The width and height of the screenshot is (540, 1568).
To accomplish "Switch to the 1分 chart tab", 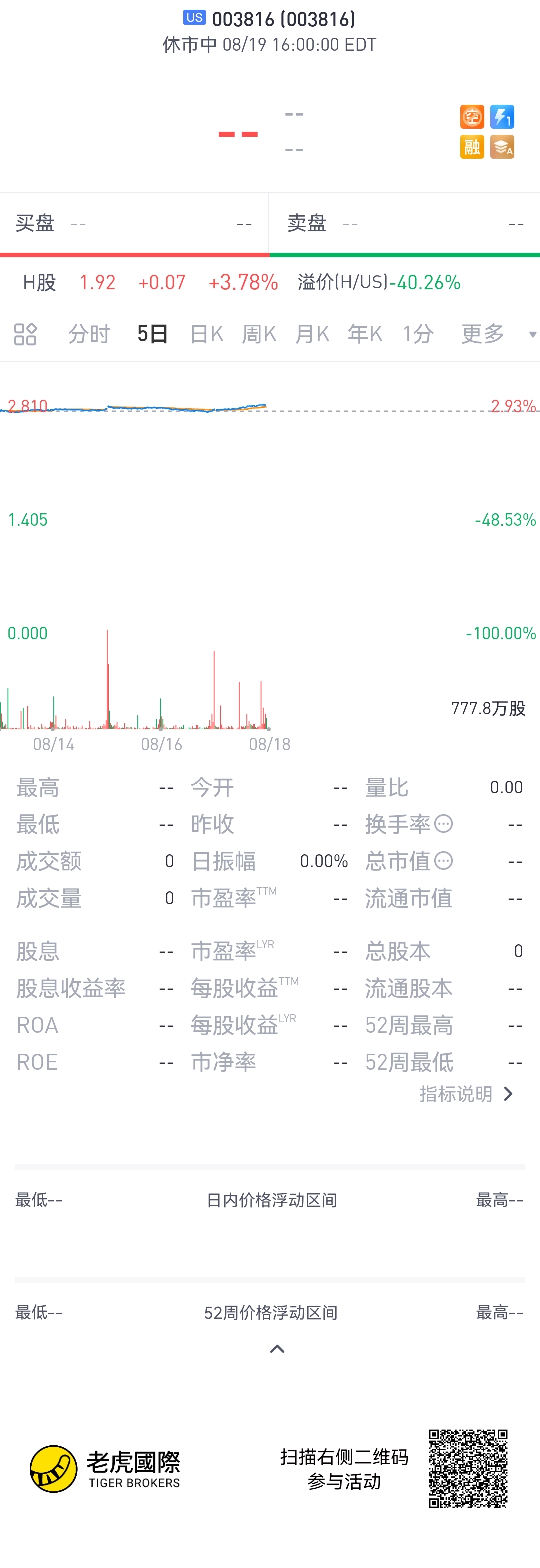I will tap(417, 334).
